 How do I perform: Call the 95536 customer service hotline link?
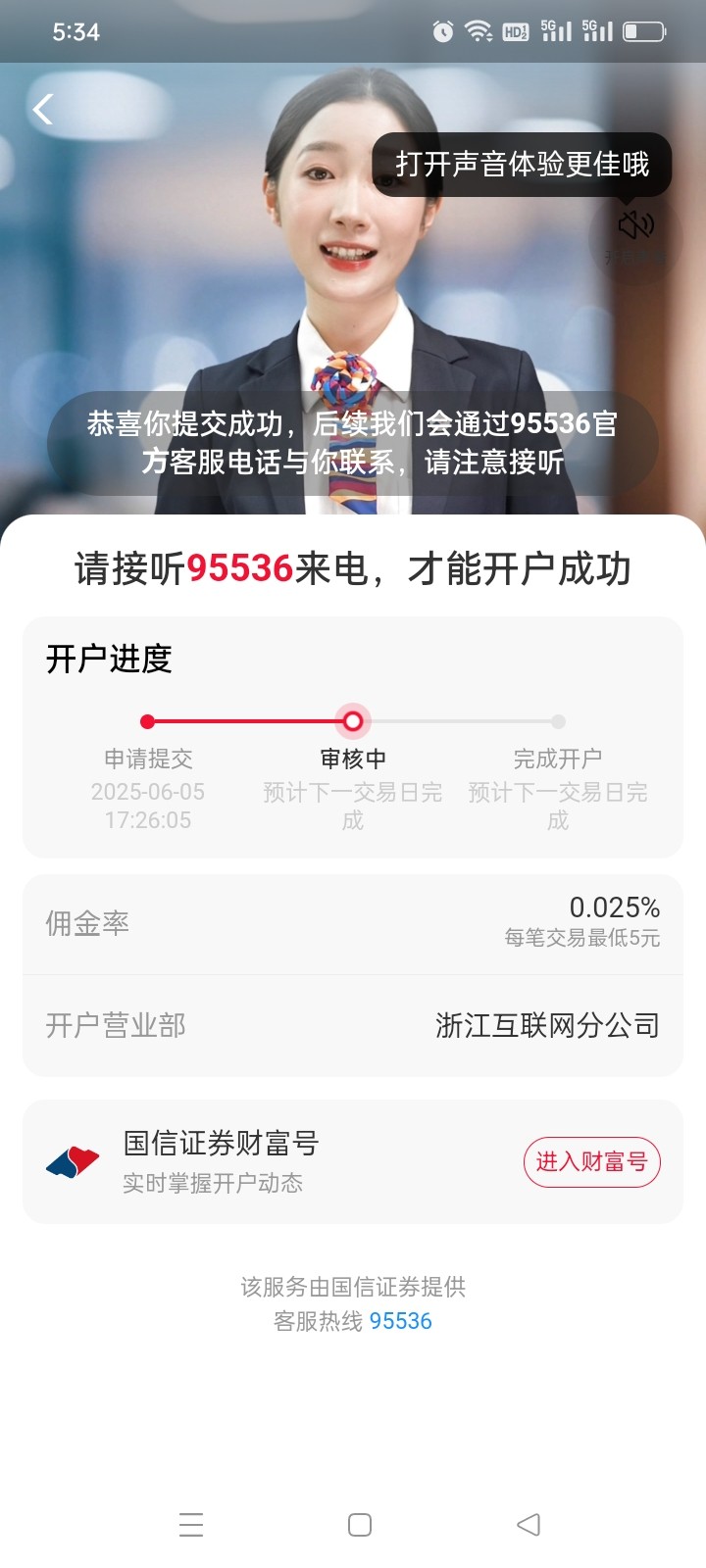coord(400,1321)
